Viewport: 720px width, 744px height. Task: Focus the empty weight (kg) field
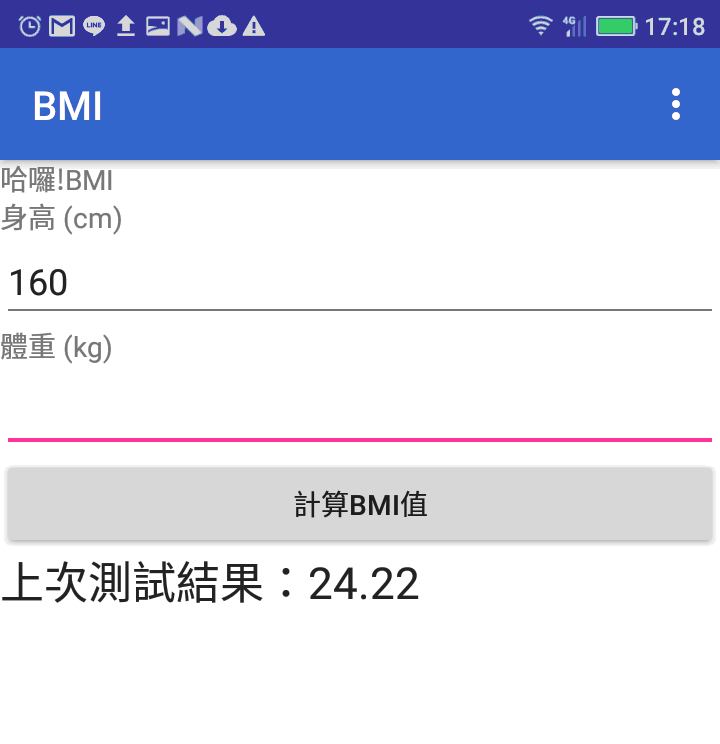[360, 410]
